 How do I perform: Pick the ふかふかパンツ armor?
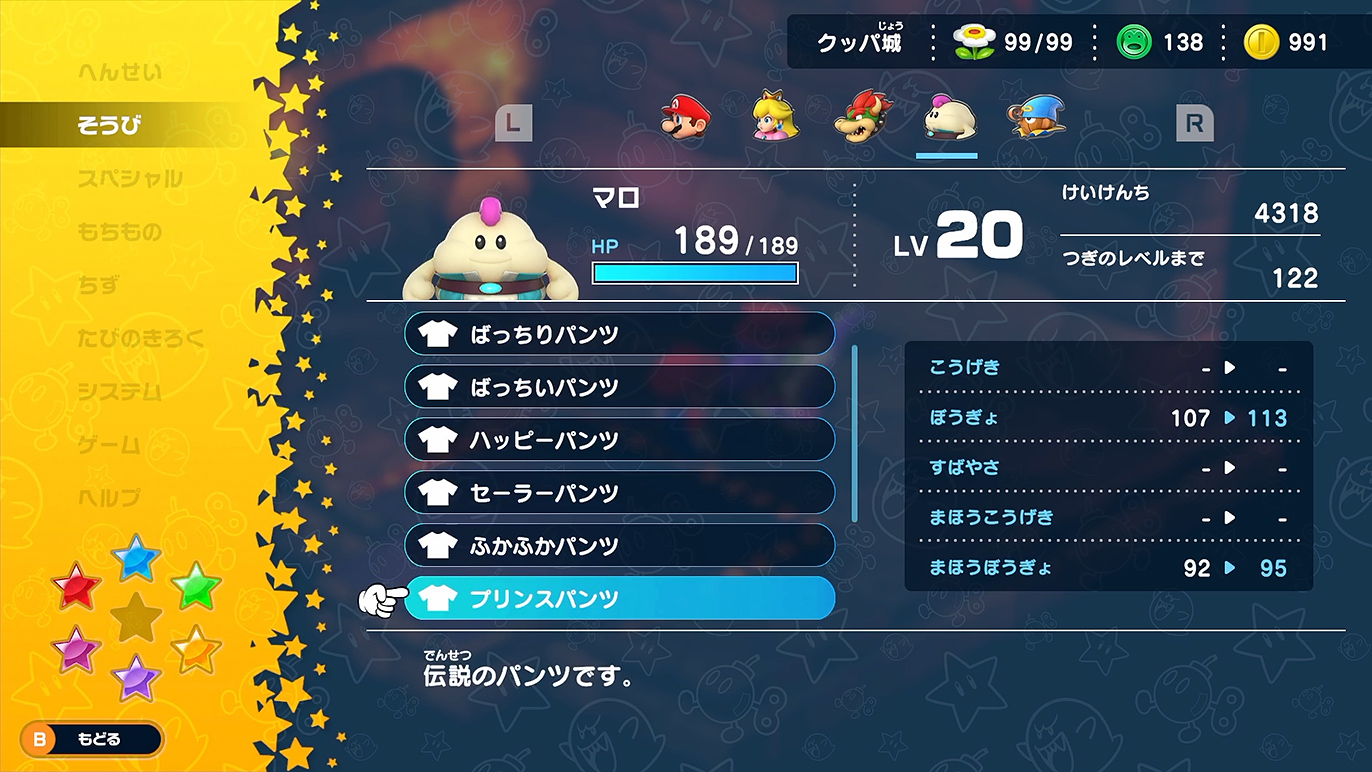(x=619, y=546)
